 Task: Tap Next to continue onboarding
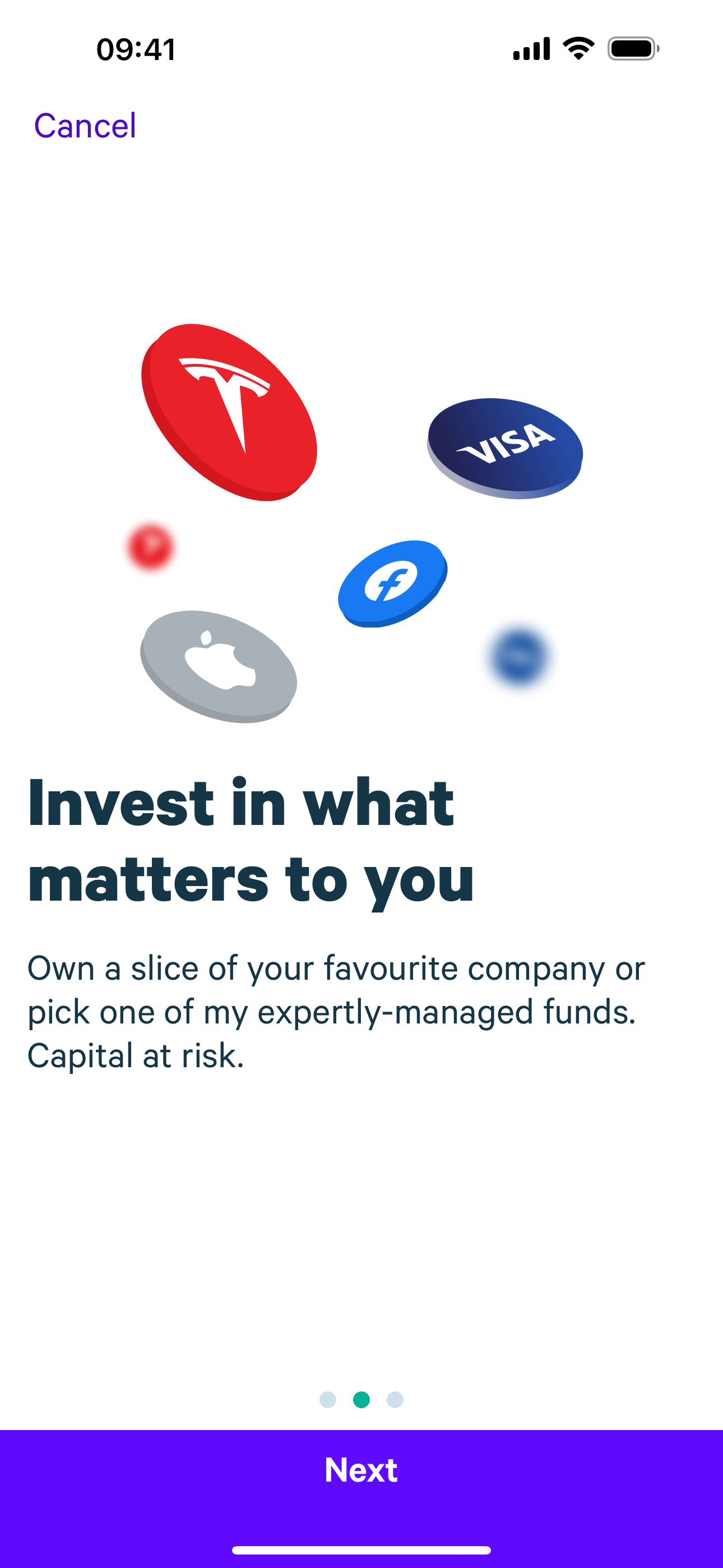click(x=361, y=1469)
